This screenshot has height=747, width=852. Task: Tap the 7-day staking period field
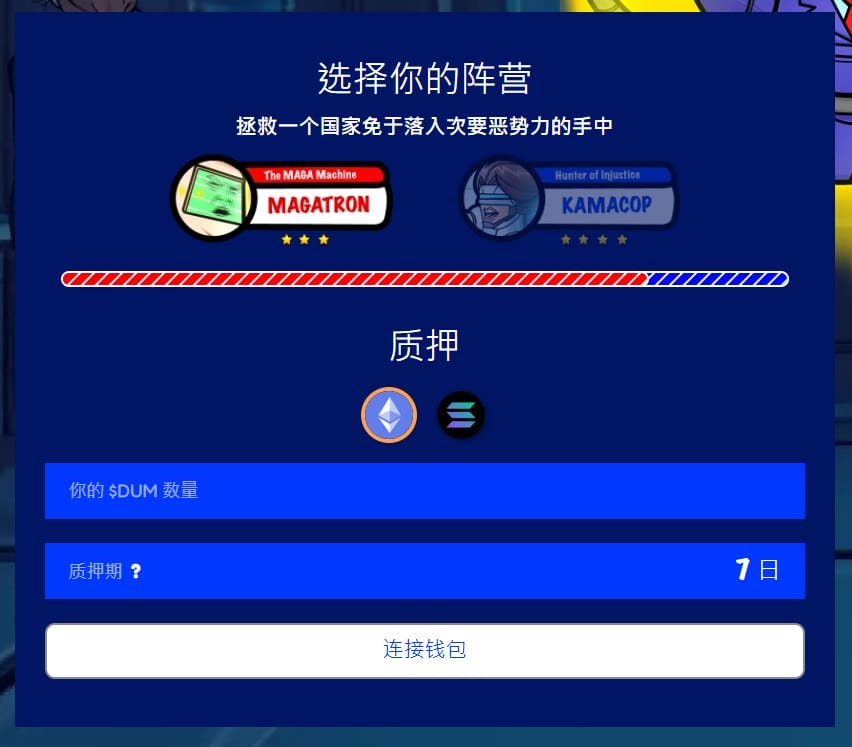tap(424, 571)
